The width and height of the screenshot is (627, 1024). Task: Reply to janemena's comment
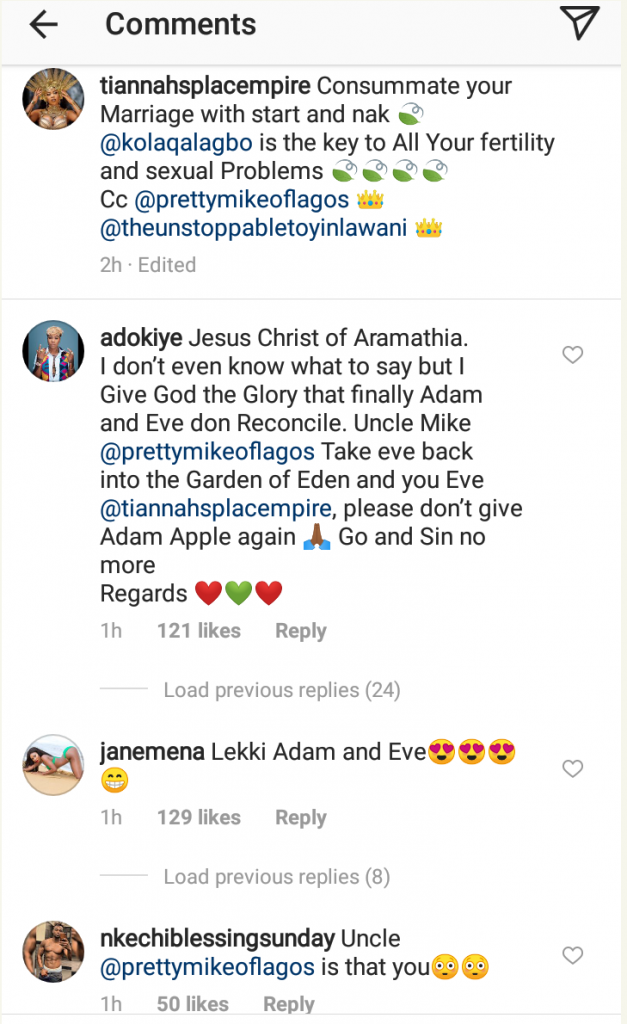[301, 818]
